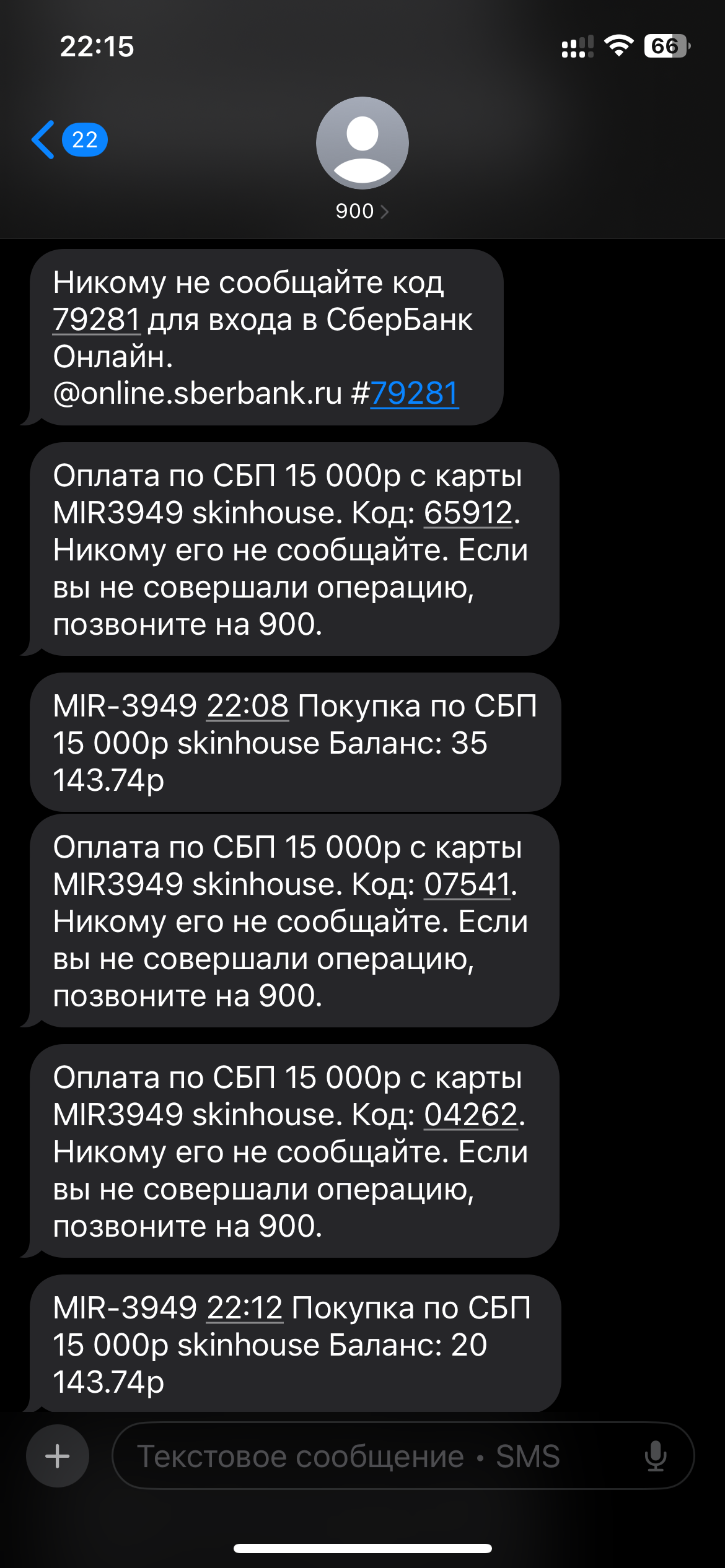Tap the underlined code 65912
Viewport: 725px width, 1568px height.
tap(468, 513)
